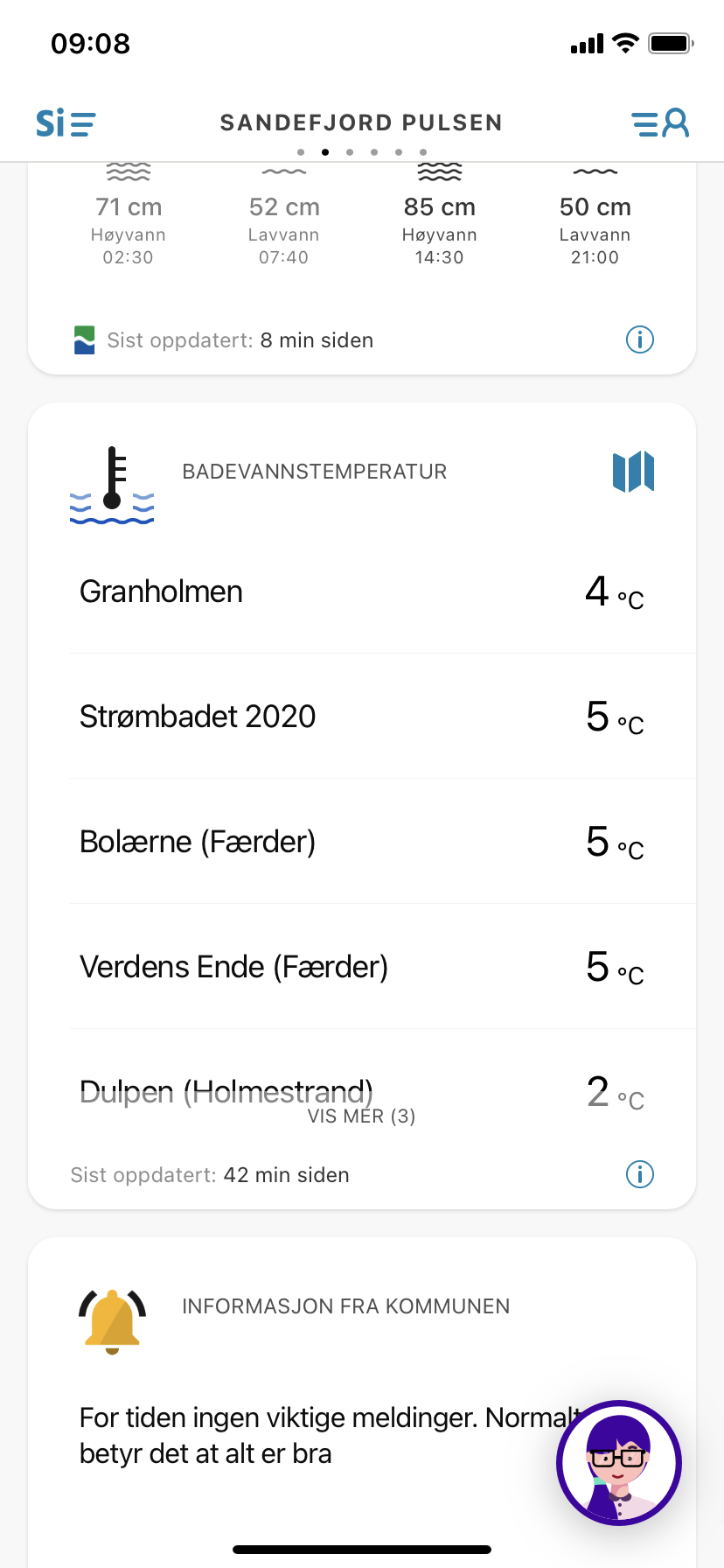Open Granholmen water temperature details
The width and height of the screenshot is (724, 1568).
point(361,591)
